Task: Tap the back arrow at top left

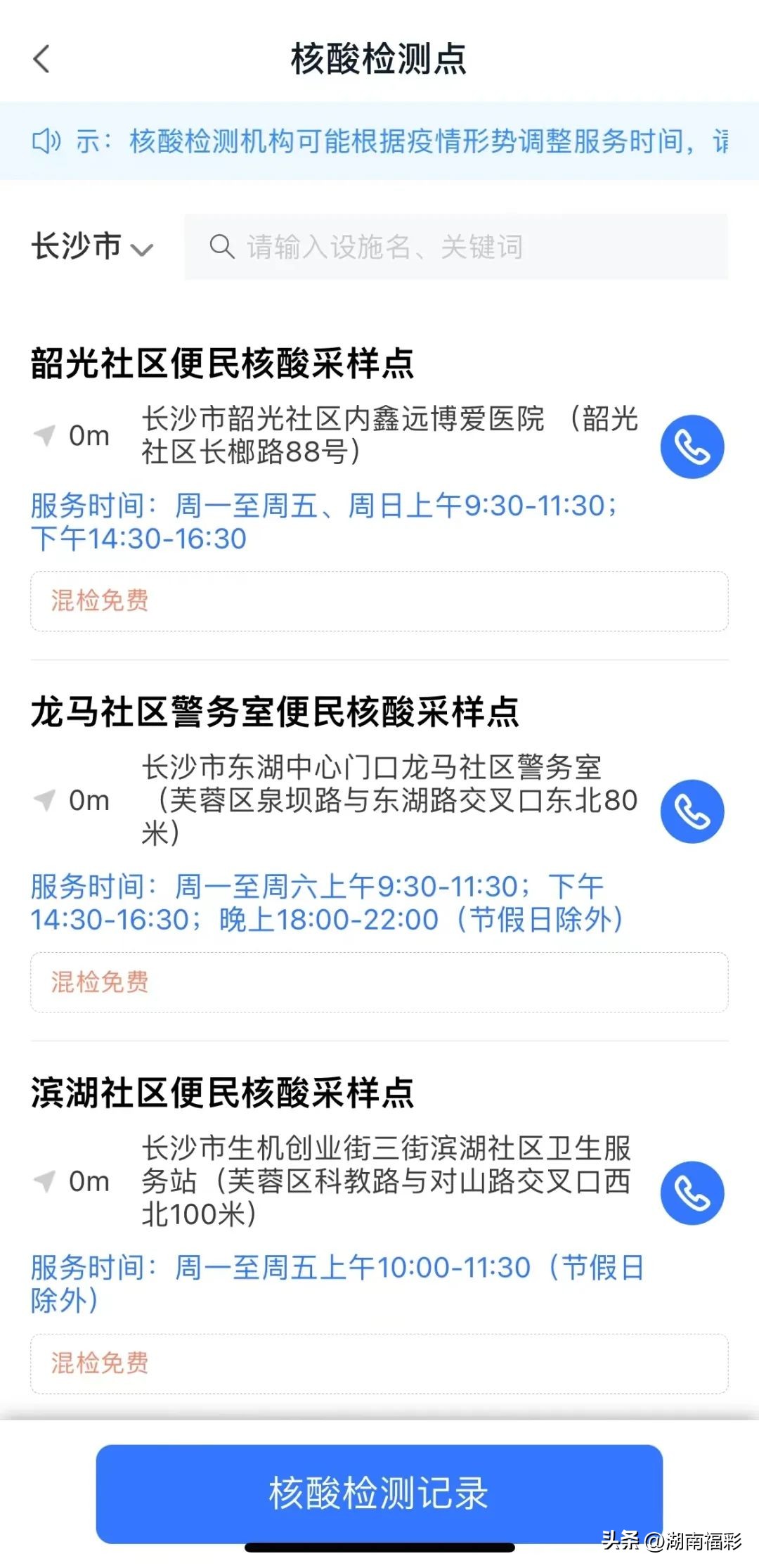Action: pos(40,59)
